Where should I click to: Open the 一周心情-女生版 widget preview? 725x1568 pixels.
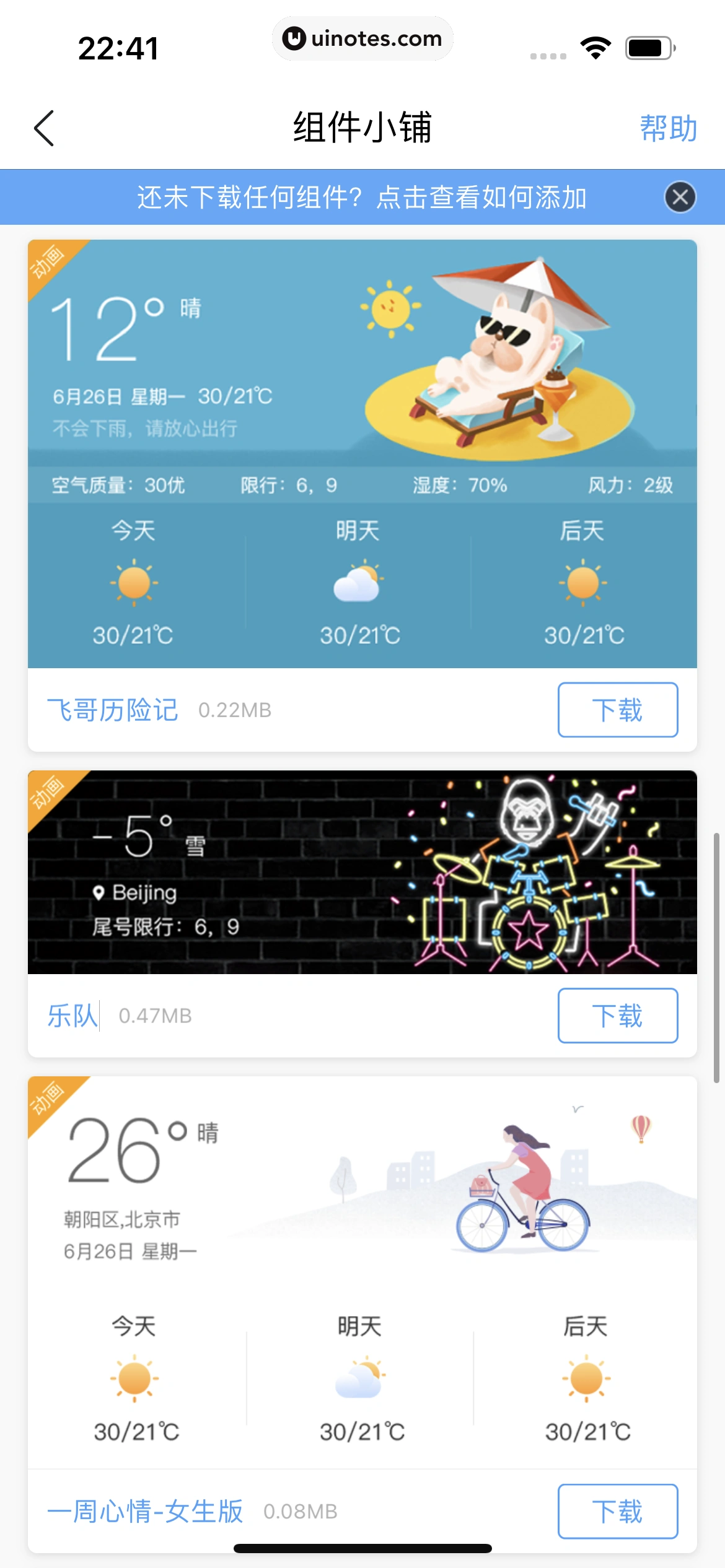coord(362,1272)
